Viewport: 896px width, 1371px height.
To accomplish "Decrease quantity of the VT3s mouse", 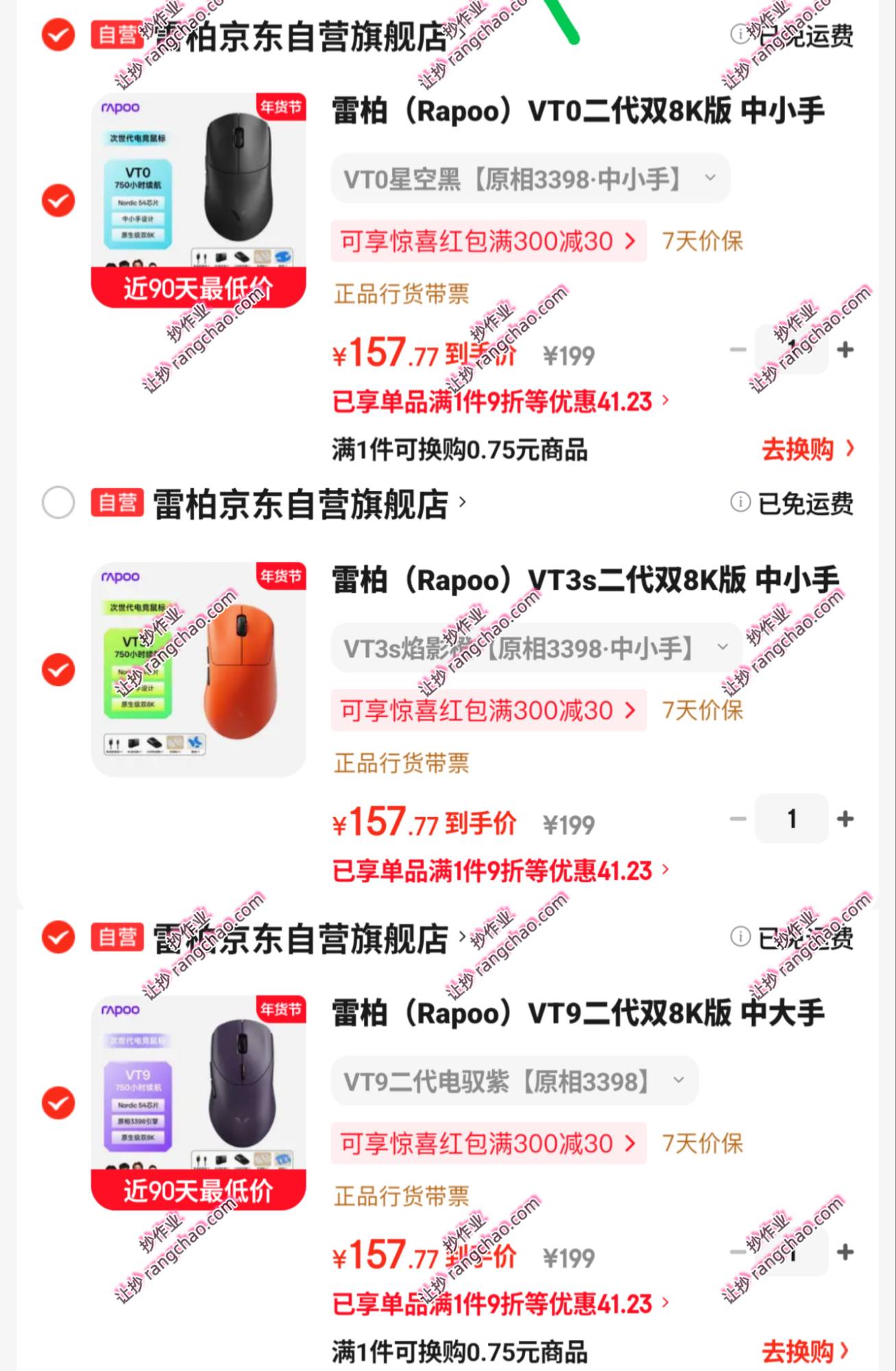I will (738, 819).
